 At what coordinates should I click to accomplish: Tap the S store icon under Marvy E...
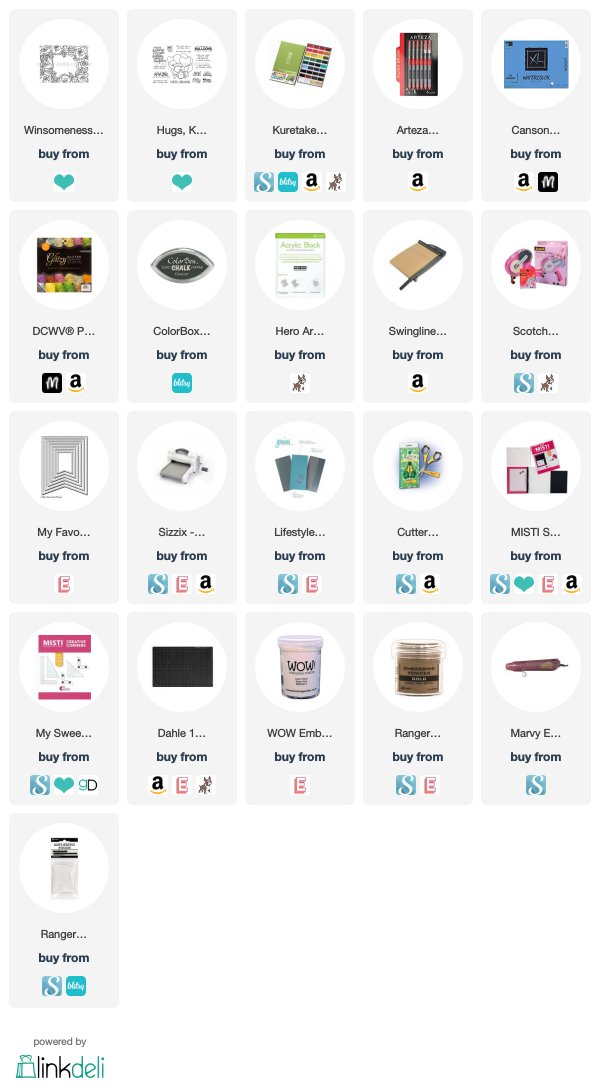pos(535,785)
